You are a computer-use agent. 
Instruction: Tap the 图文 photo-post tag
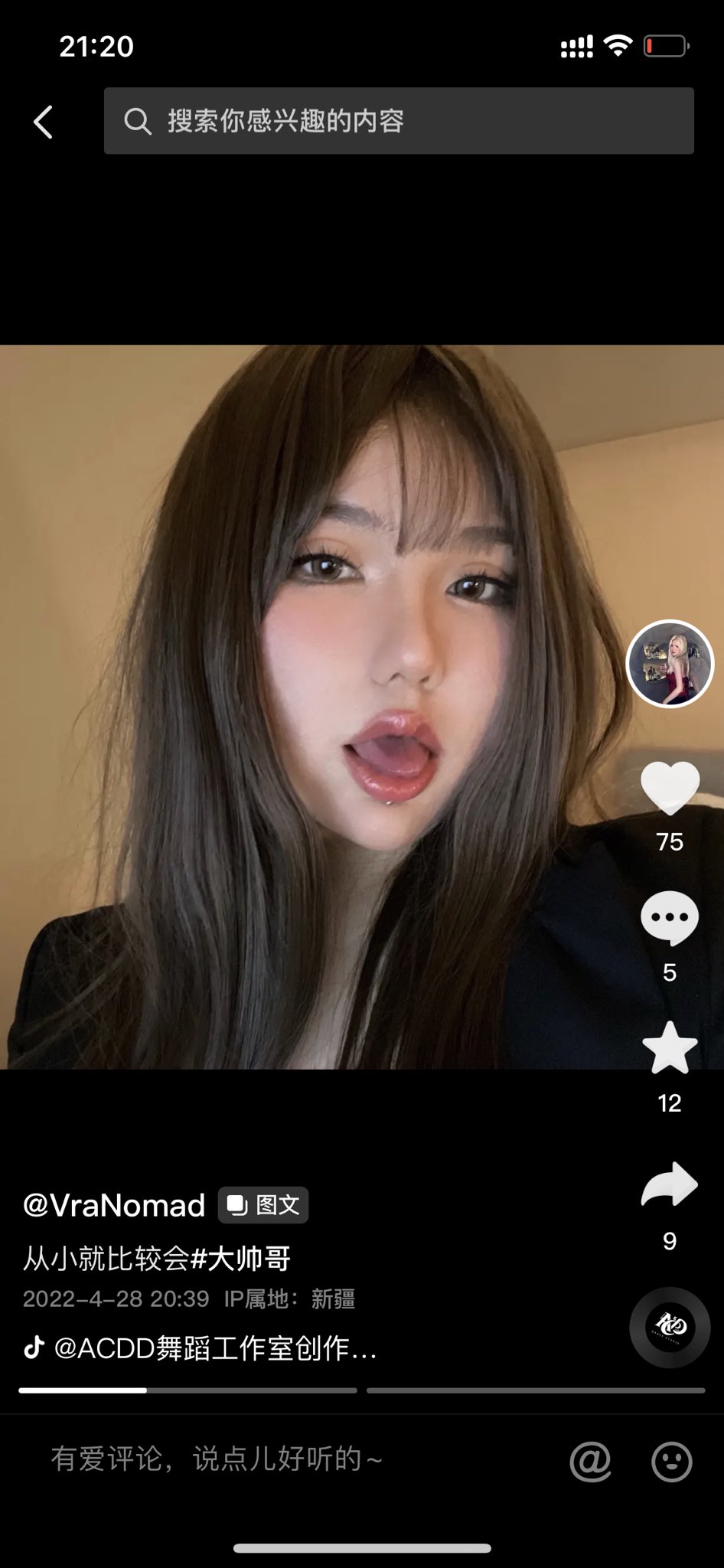coord(263,1205)
